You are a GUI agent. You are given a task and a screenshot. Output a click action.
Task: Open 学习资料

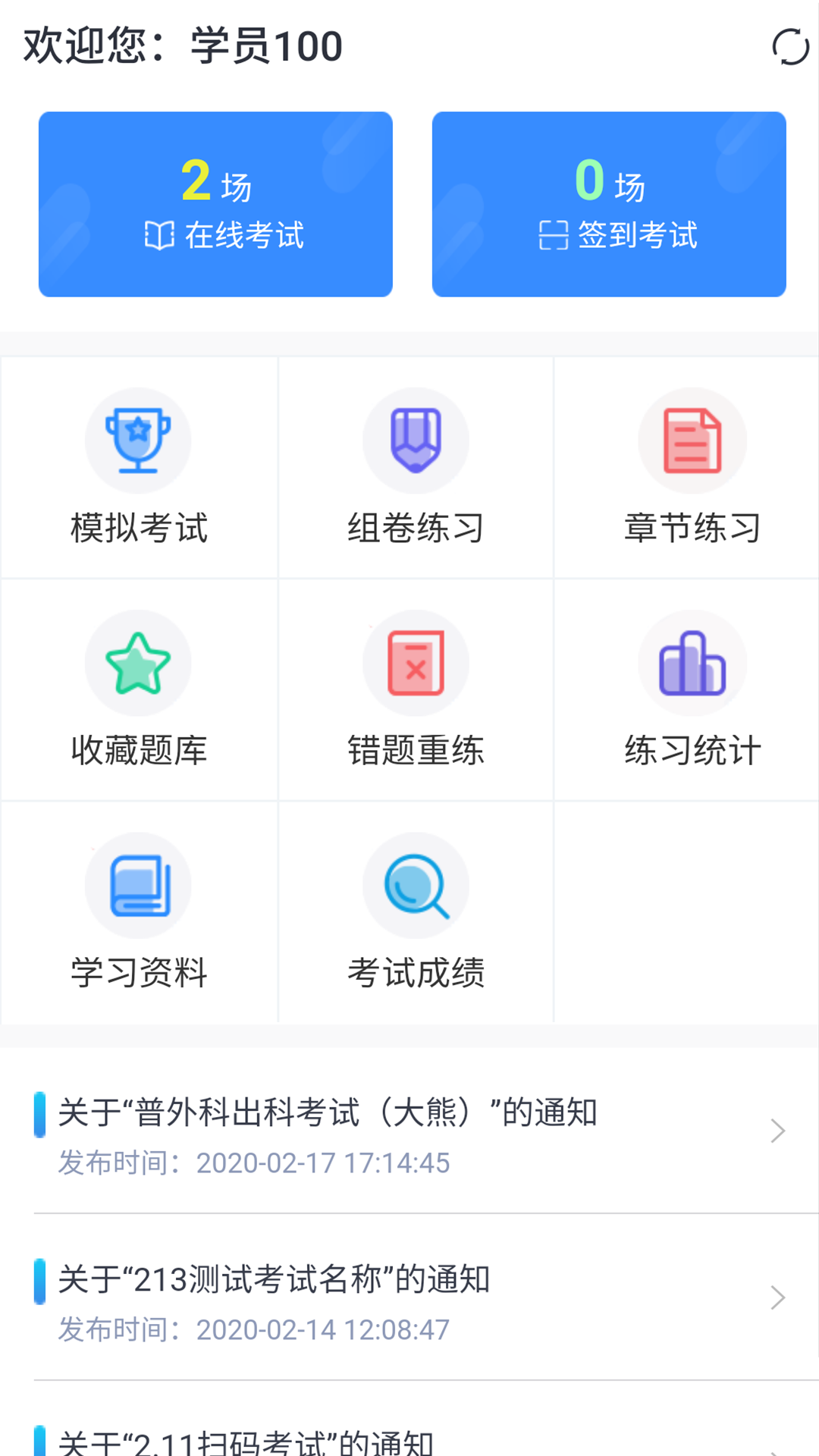(x=139, y=912)
